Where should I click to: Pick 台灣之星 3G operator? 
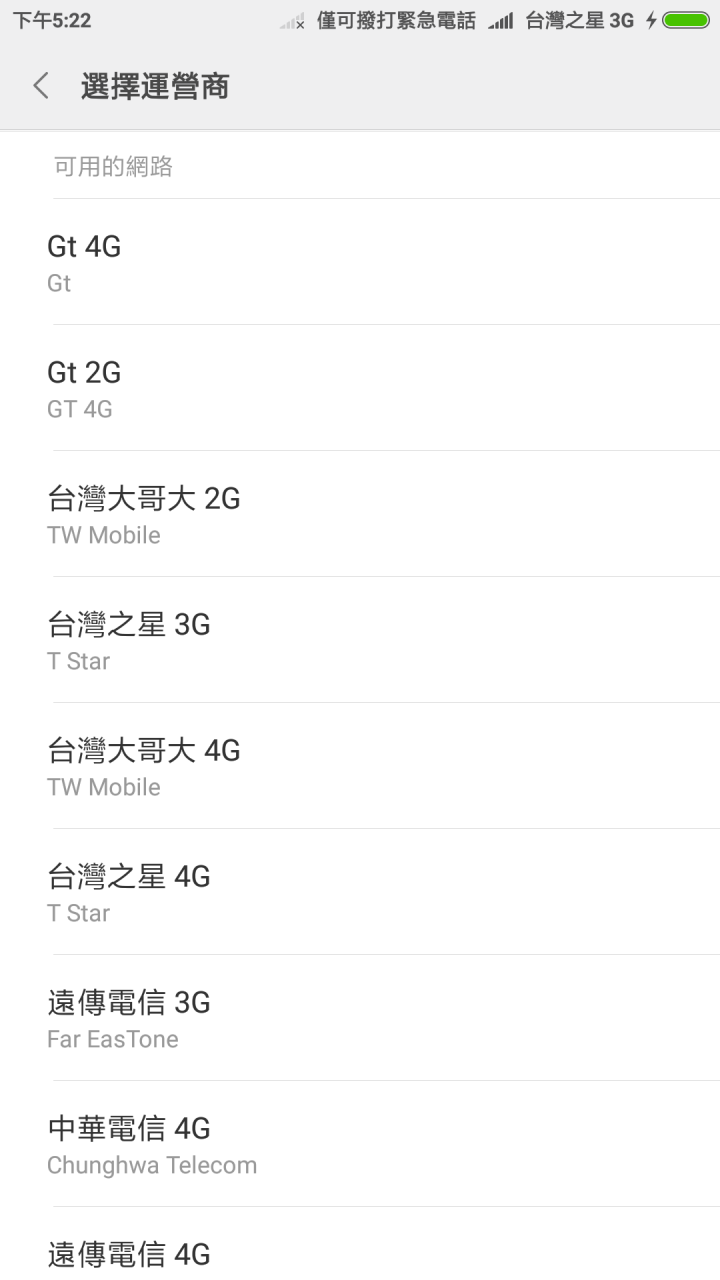360,640
